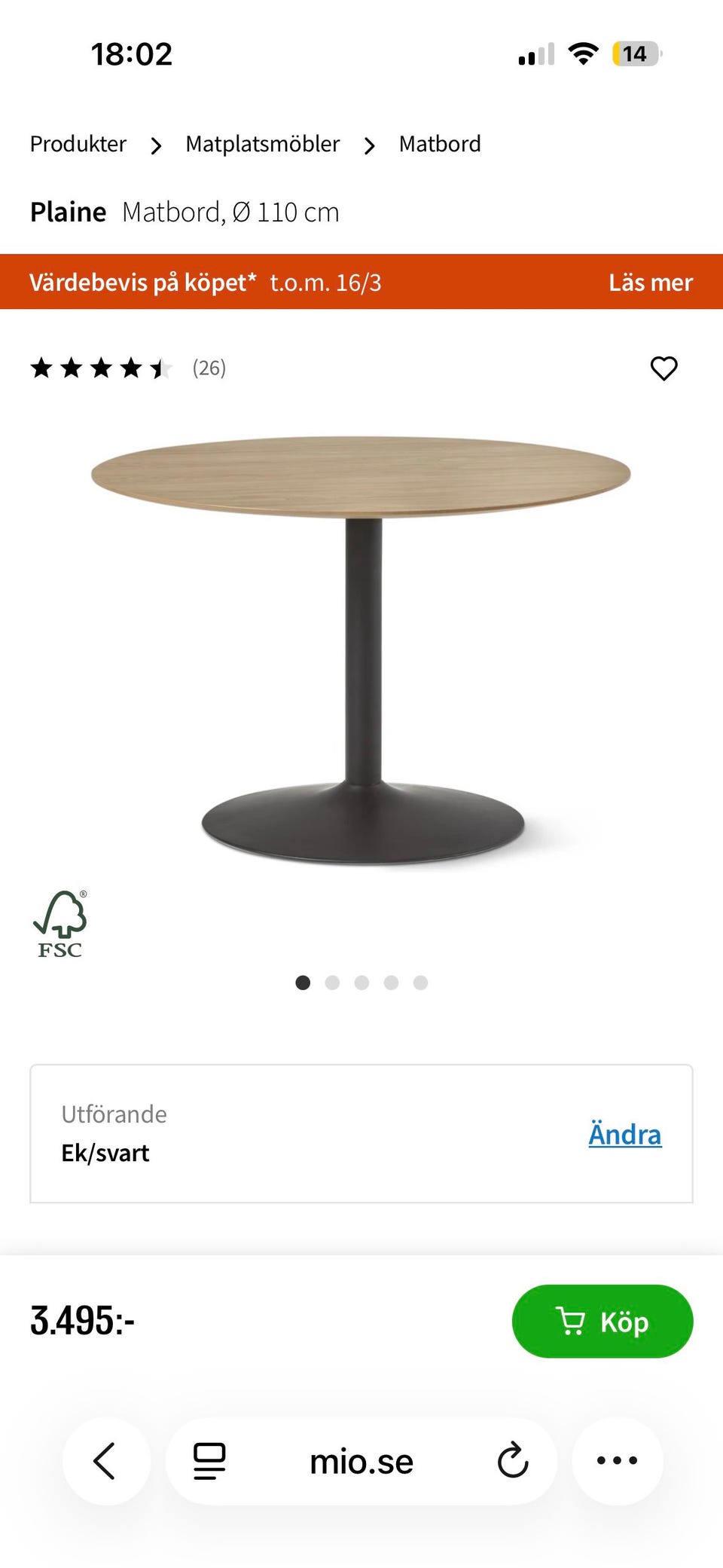723x1568 pixels.
Task: Open the browser tabs overview icon
Action: point(210,1460)
